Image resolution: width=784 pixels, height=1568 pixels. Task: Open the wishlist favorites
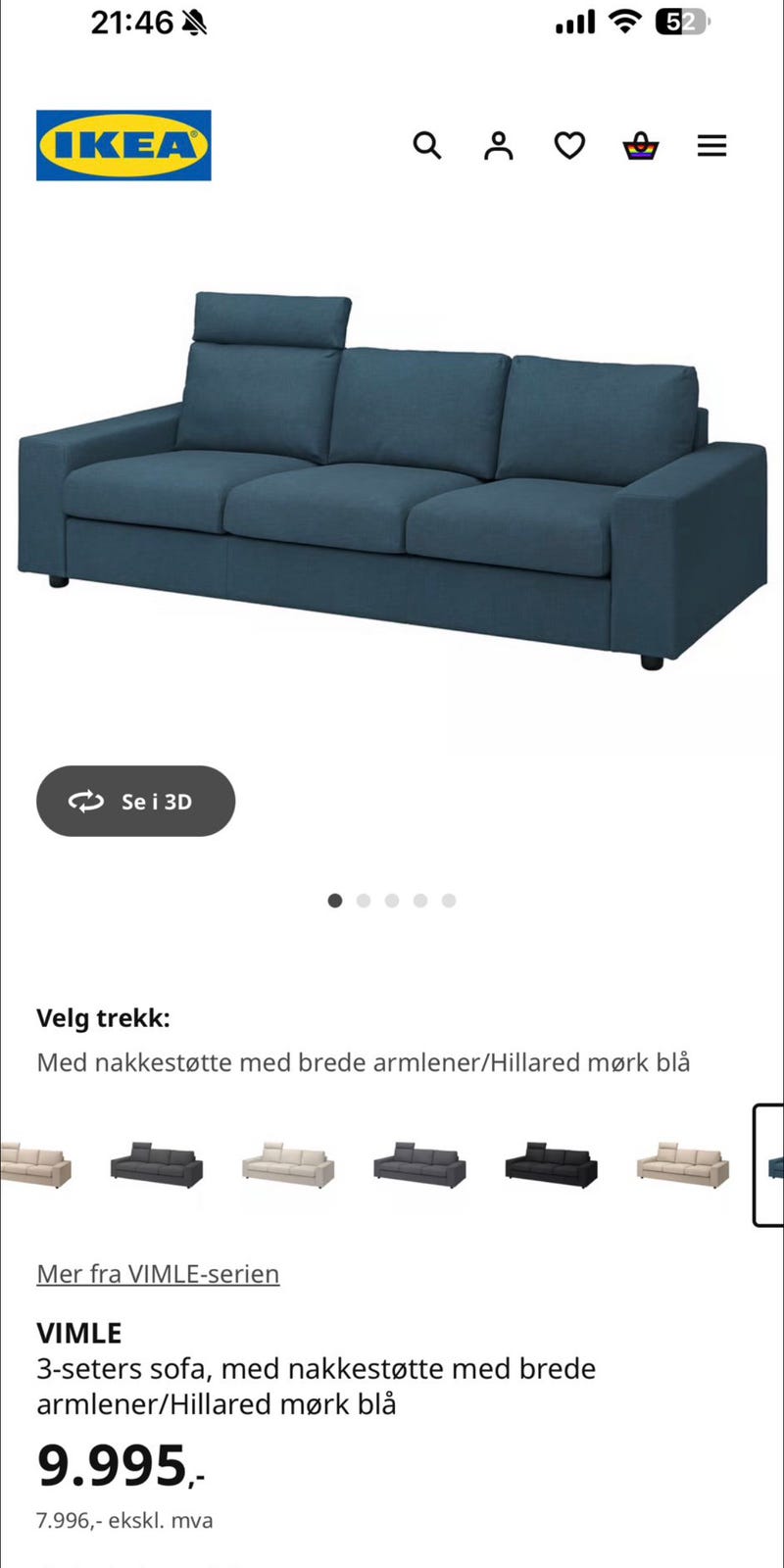569,145
